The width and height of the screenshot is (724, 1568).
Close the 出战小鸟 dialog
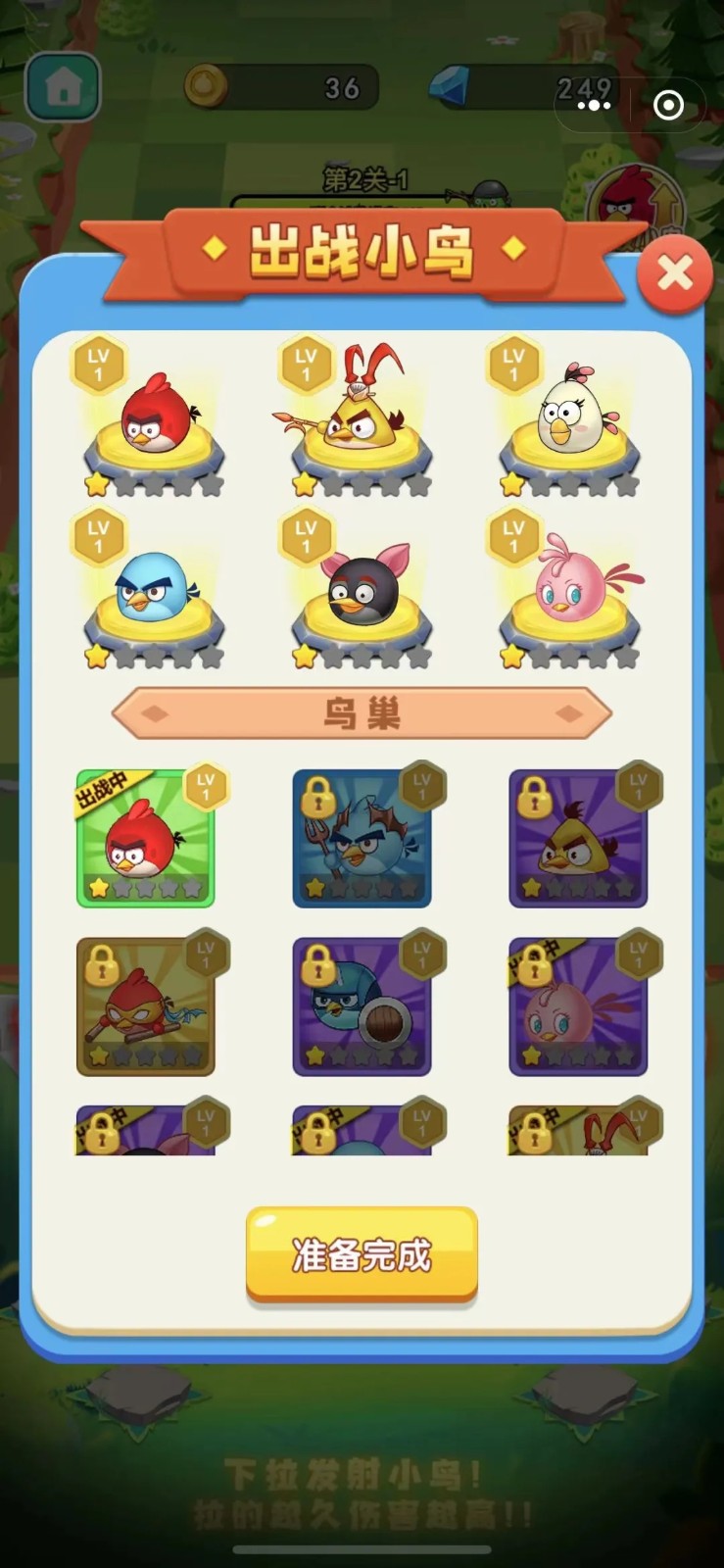[675, 274]
